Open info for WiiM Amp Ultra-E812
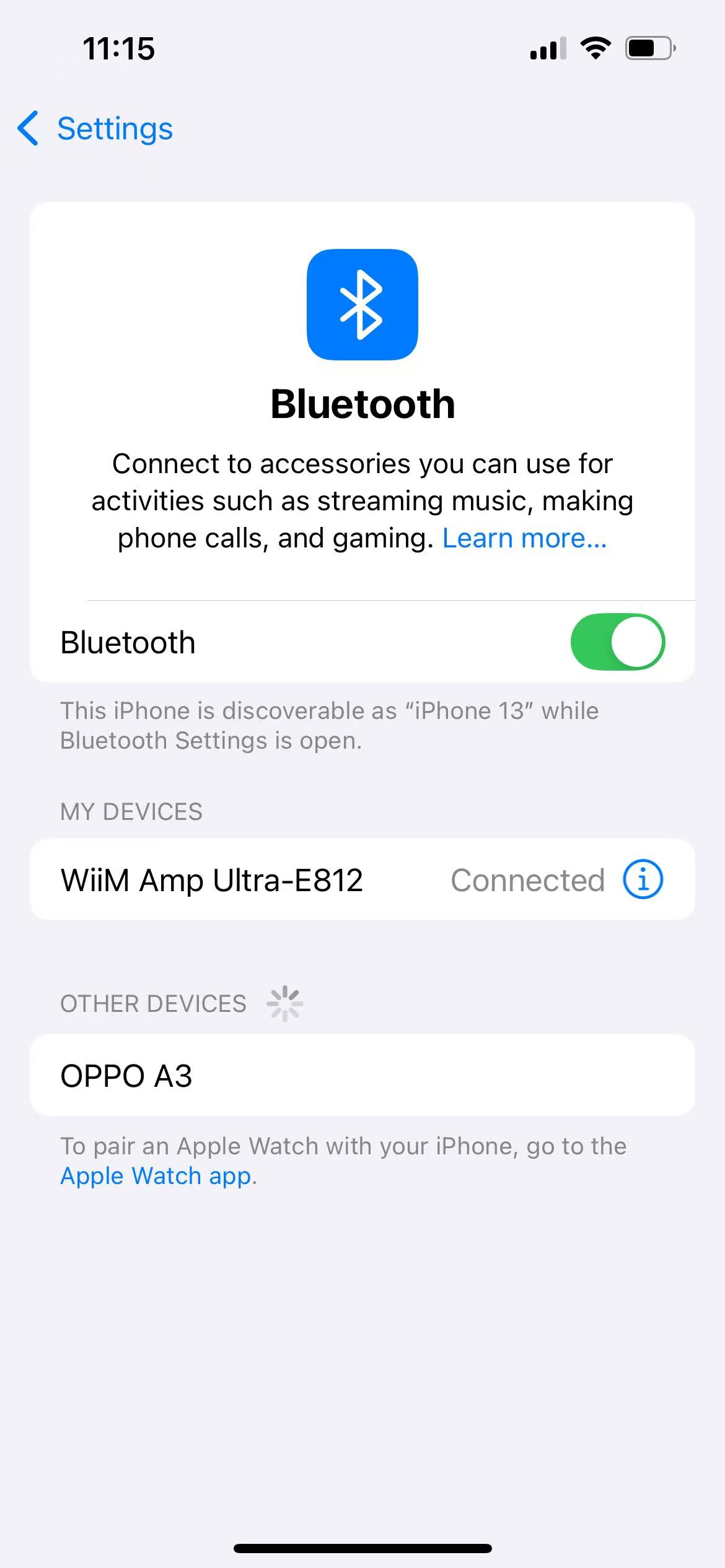 (643, 879)
